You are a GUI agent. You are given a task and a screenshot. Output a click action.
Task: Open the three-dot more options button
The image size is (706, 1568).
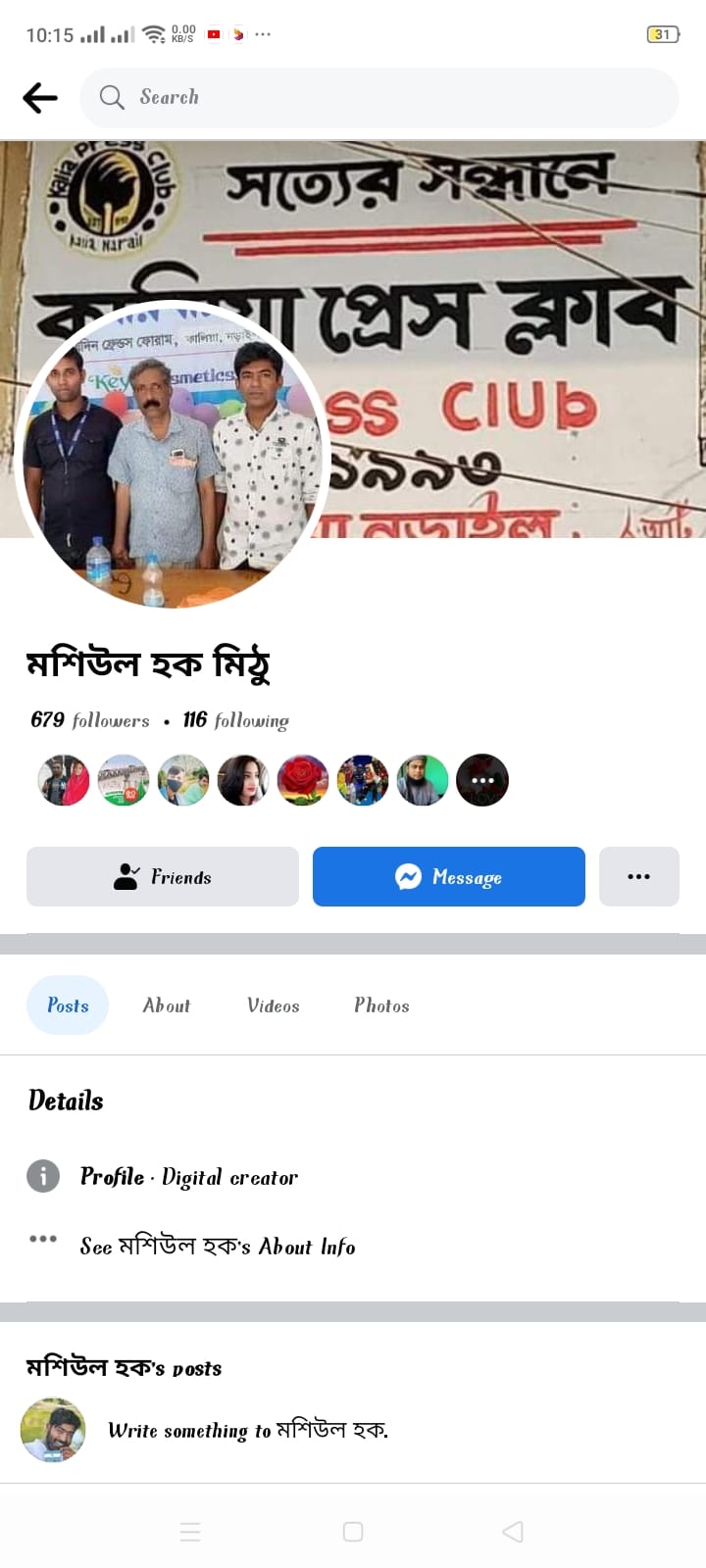[638, 876]
